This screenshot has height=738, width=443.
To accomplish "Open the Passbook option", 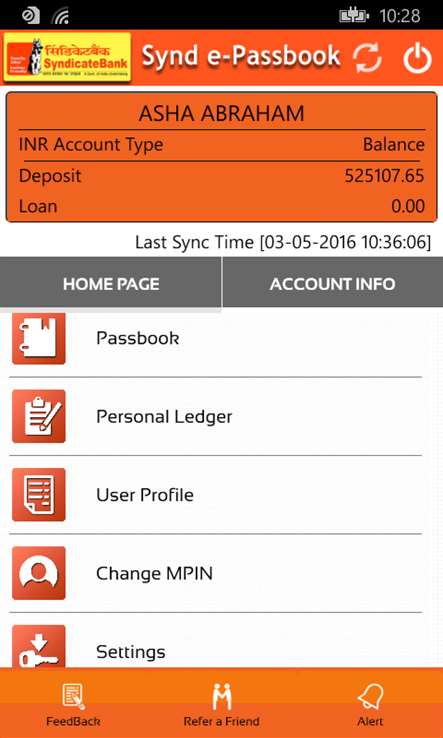I will point(216,338).
